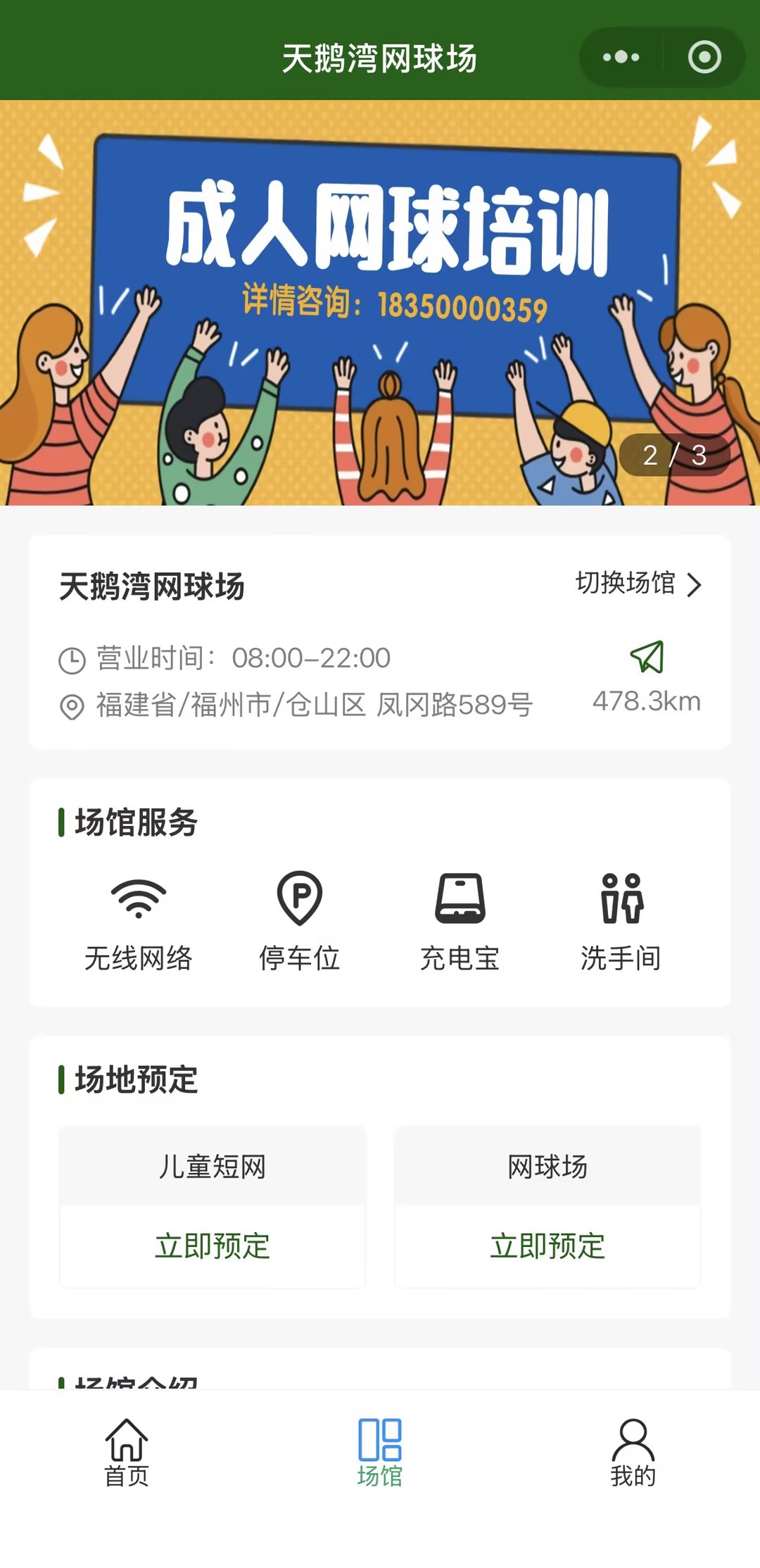This screenshot has height=1568, width=760.
Task: Close the mini program via circle icon
Action: point(704,57)
